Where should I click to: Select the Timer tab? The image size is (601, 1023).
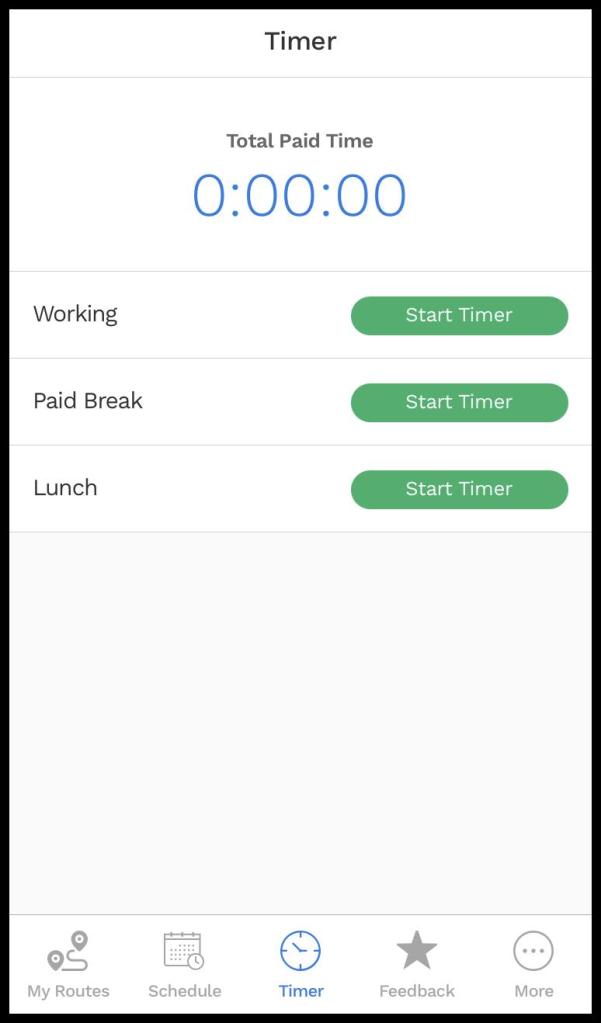click(300, 964)
